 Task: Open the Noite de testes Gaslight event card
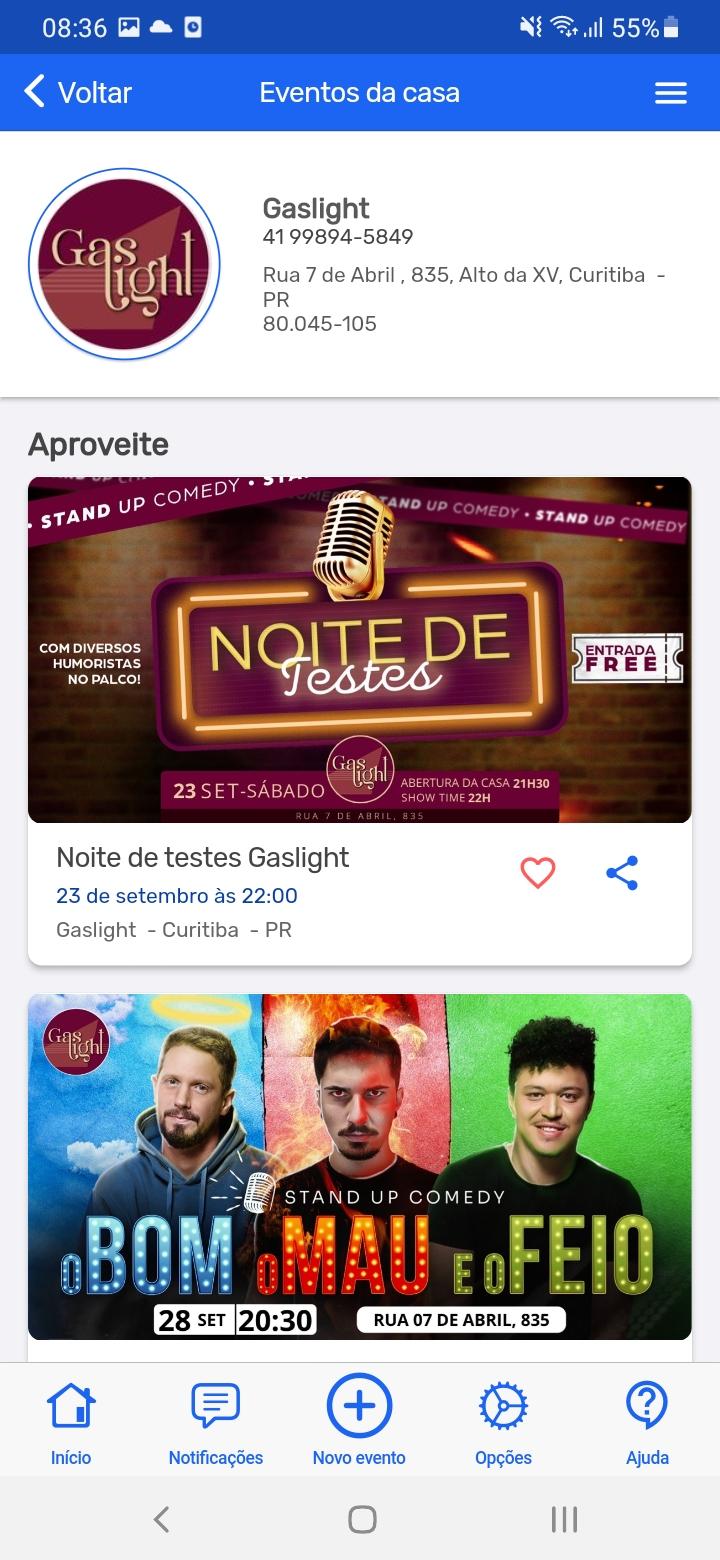click(202, 858)
